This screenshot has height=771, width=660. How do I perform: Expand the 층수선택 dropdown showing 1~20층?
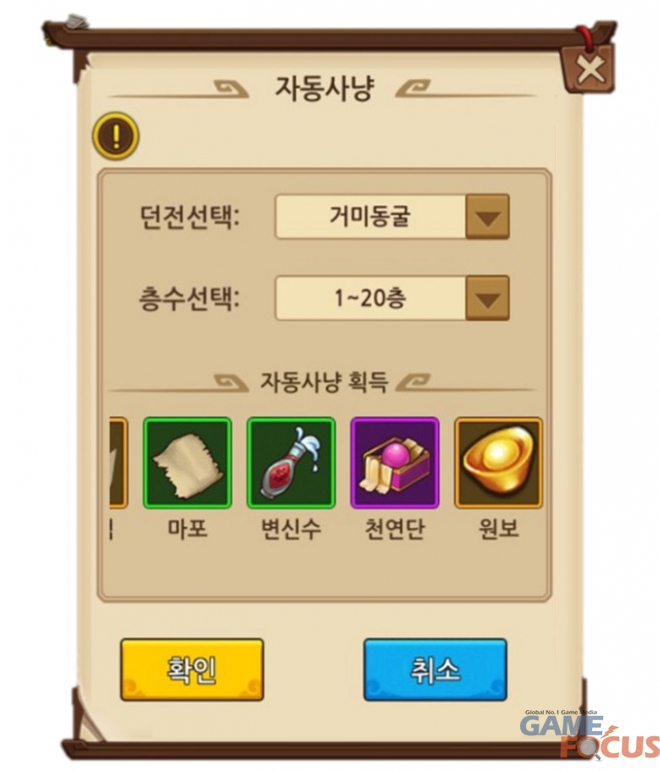click(x=487, y=297)
